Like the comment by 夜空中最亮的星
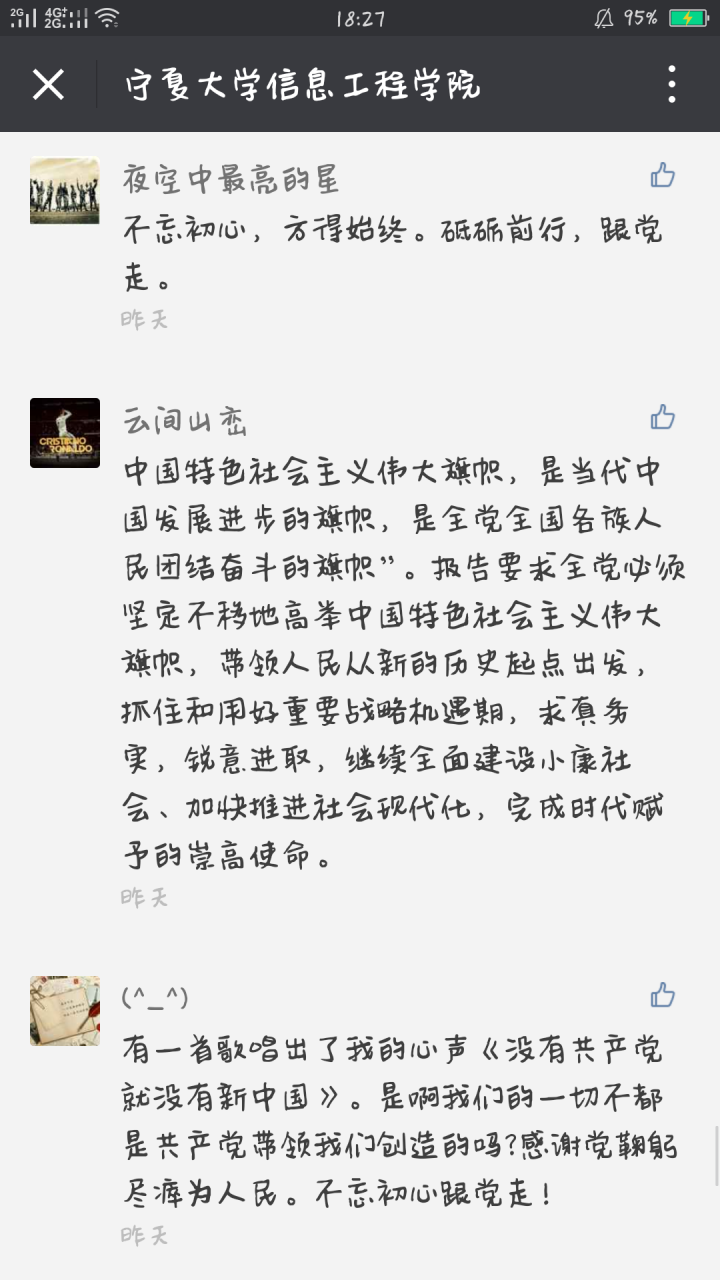The height and width of the screenshot is (1280, 720). (x=662, y=176)
